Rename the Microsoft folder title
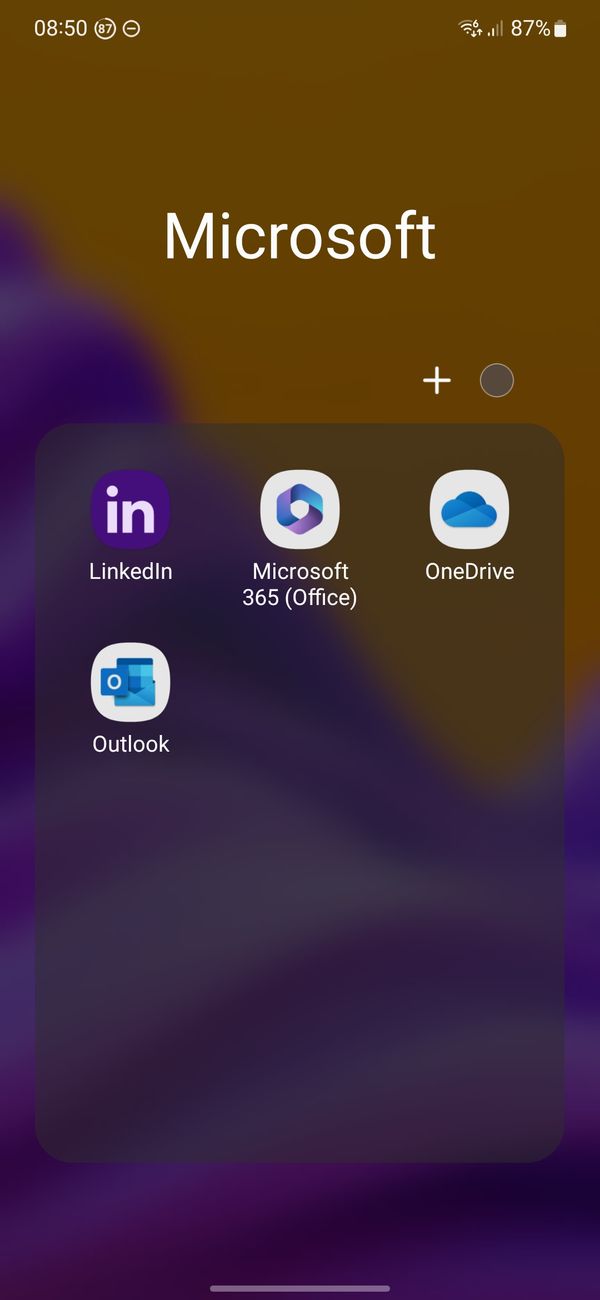Screen dimensions: 600x1300 tap(300, 238)
